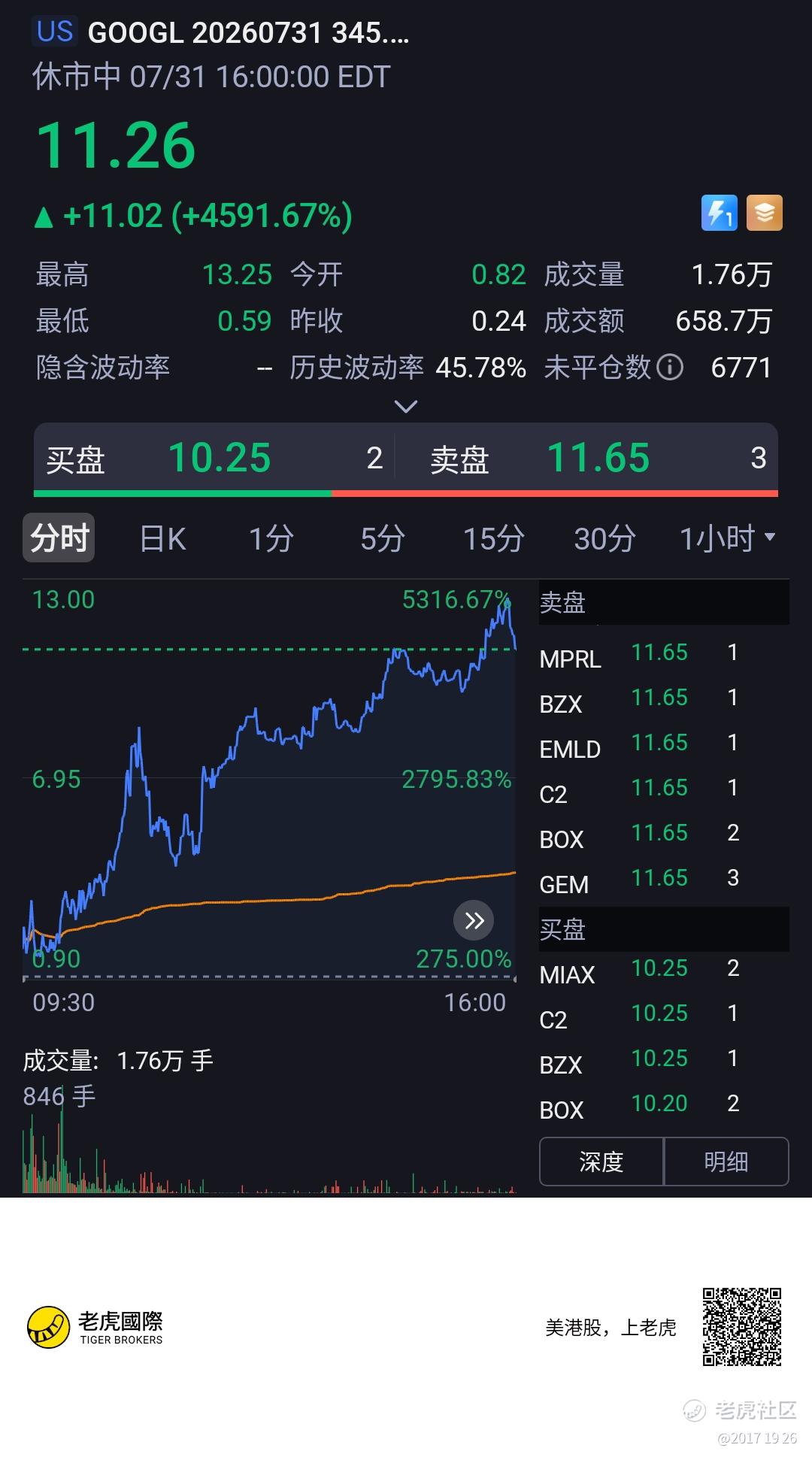The width and height of the screenshot is (812, 1457).
Task: Switch to the 15分 chart
Action: (493, 538)
